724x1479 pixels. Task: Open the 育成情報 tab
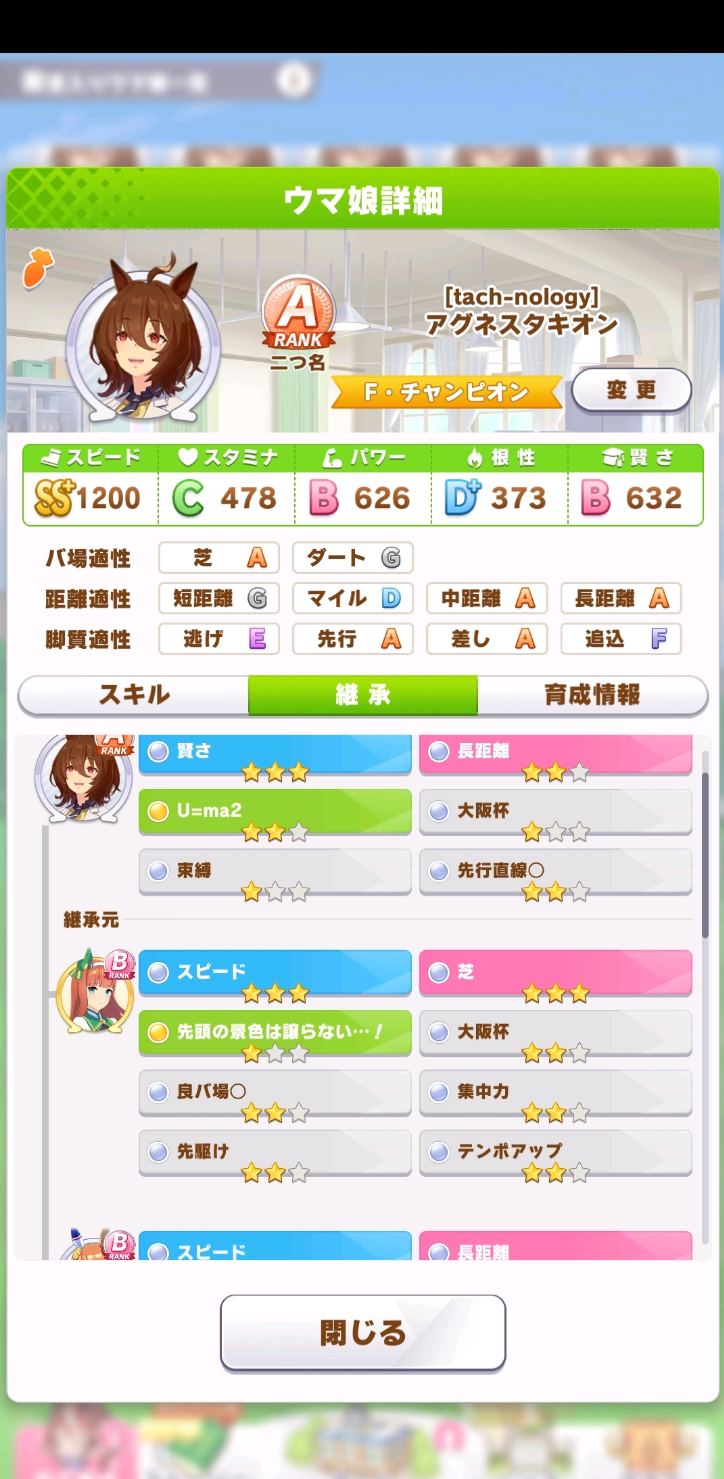point(592,695)
